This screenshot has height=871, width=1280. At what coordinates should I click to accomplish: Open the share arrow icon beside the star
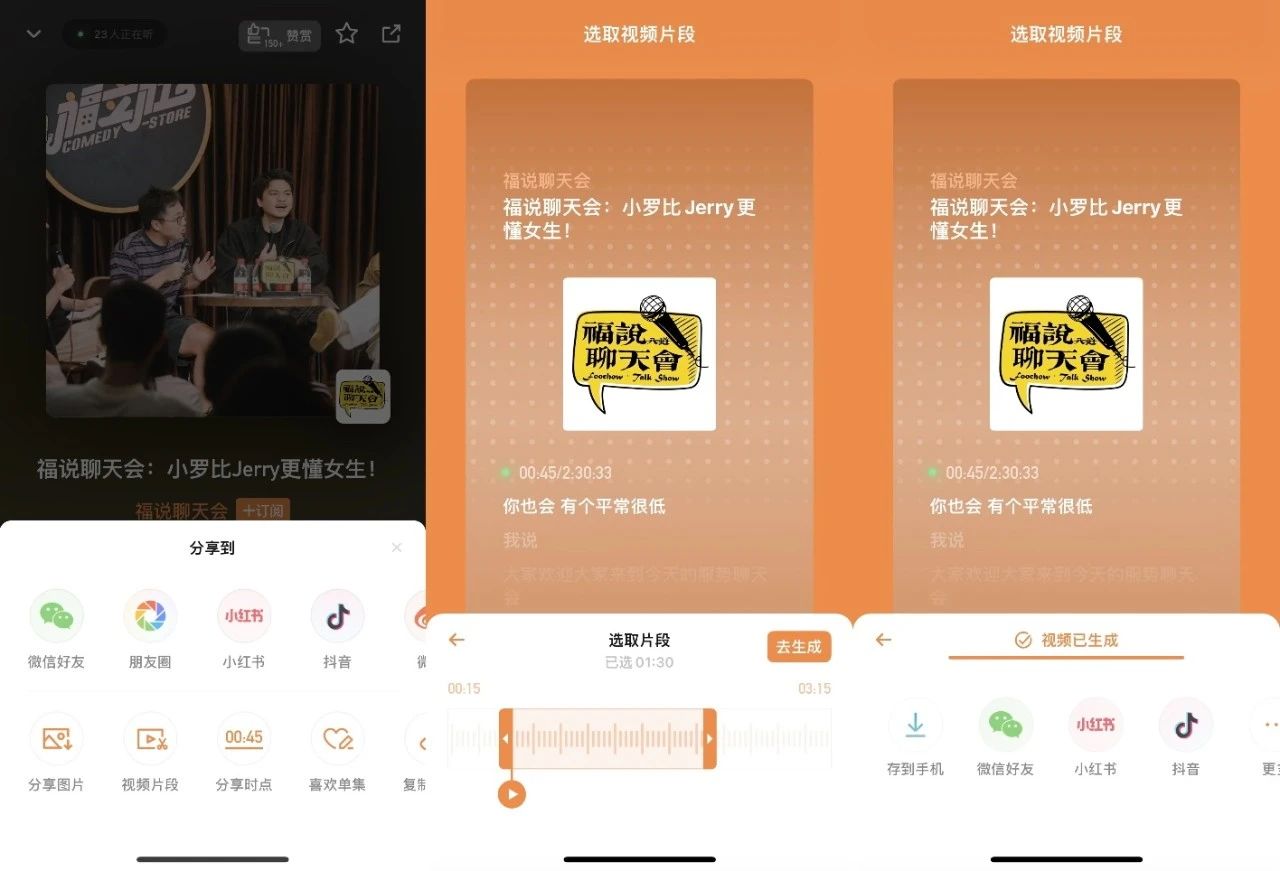(392, 34)
